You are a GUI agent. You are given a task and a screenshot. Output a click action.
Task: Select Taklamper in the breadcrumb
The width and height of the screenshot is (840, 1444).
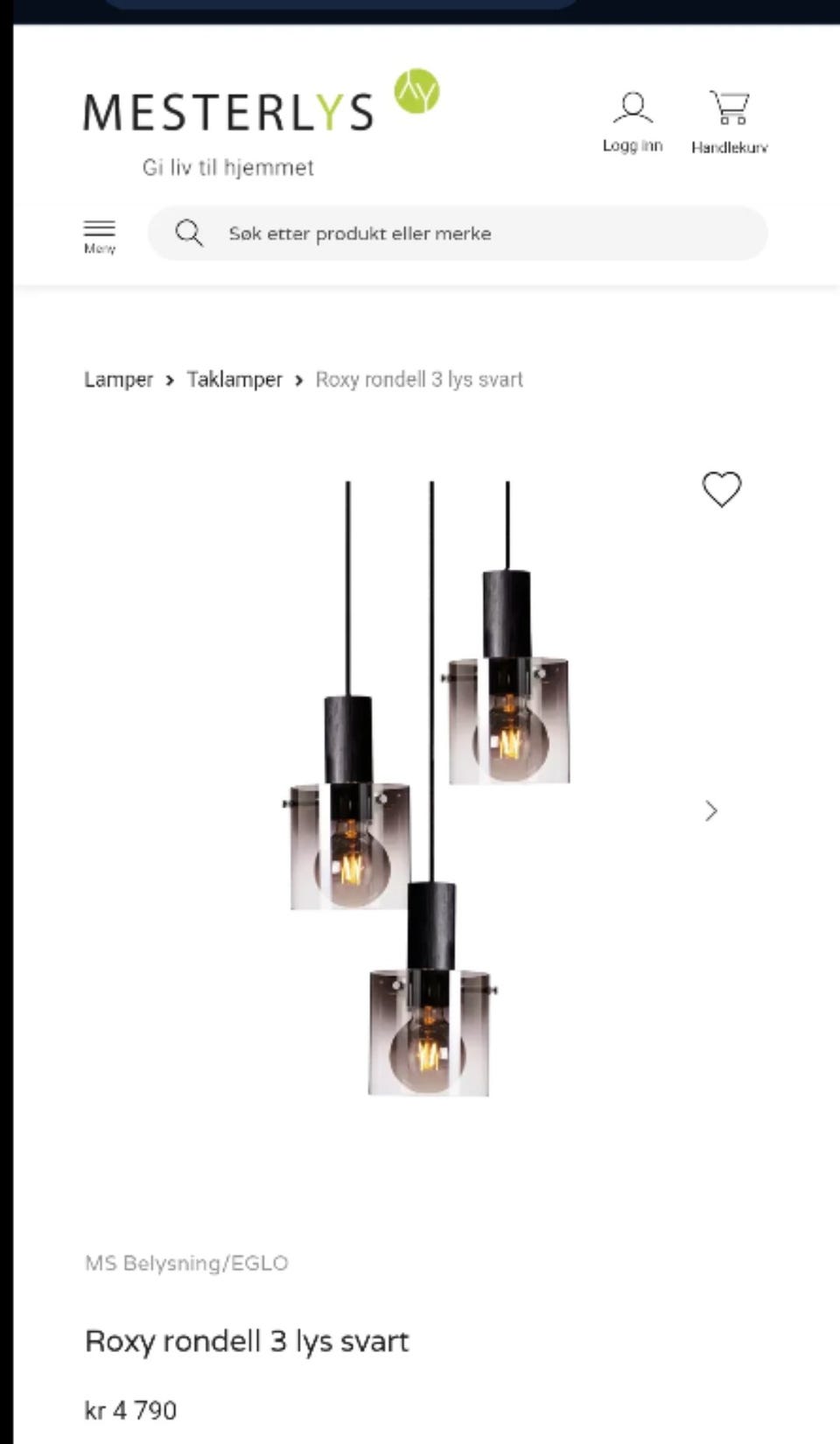[x=234, y=380]
